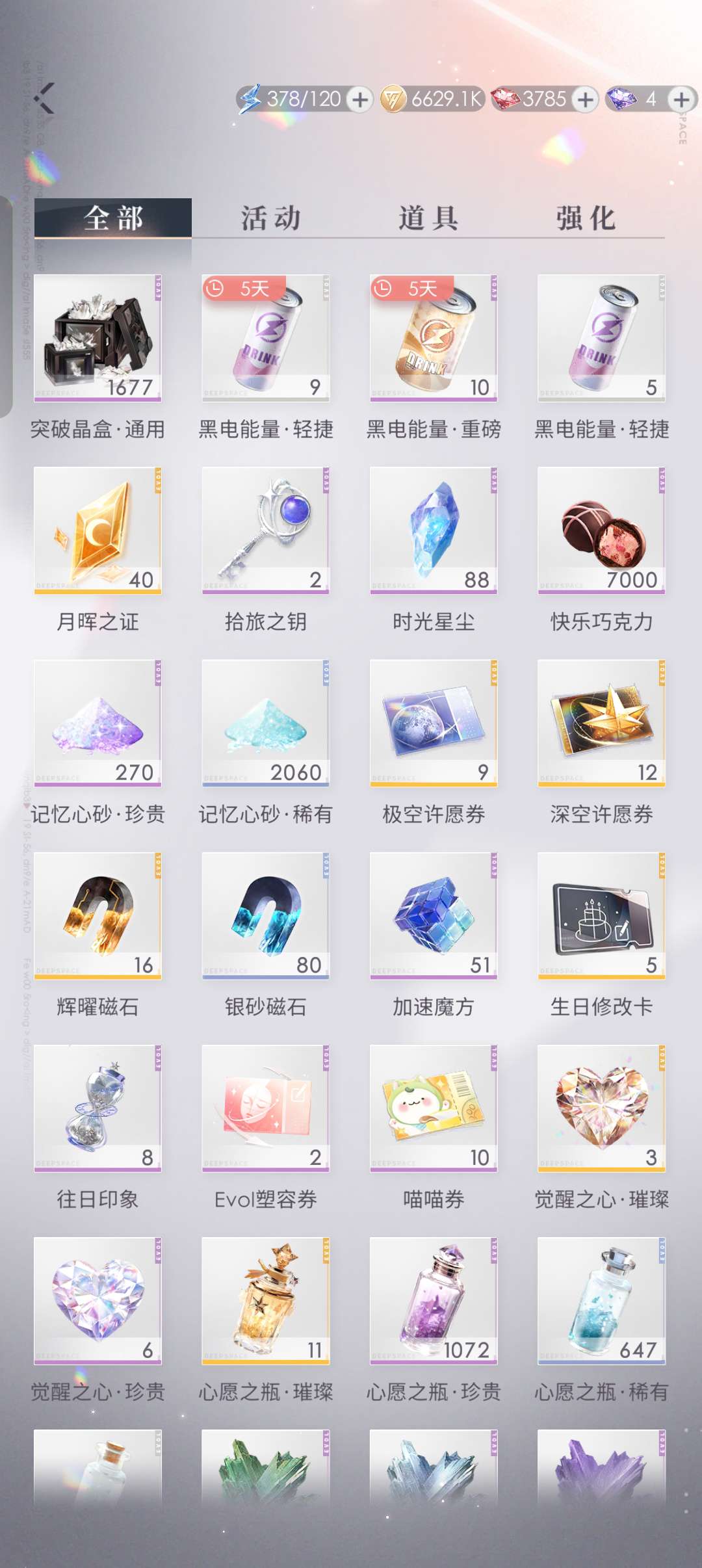The image size is (702, 1568).
Task: Open the 生日修改卡 item
Action: pos(601,915)
